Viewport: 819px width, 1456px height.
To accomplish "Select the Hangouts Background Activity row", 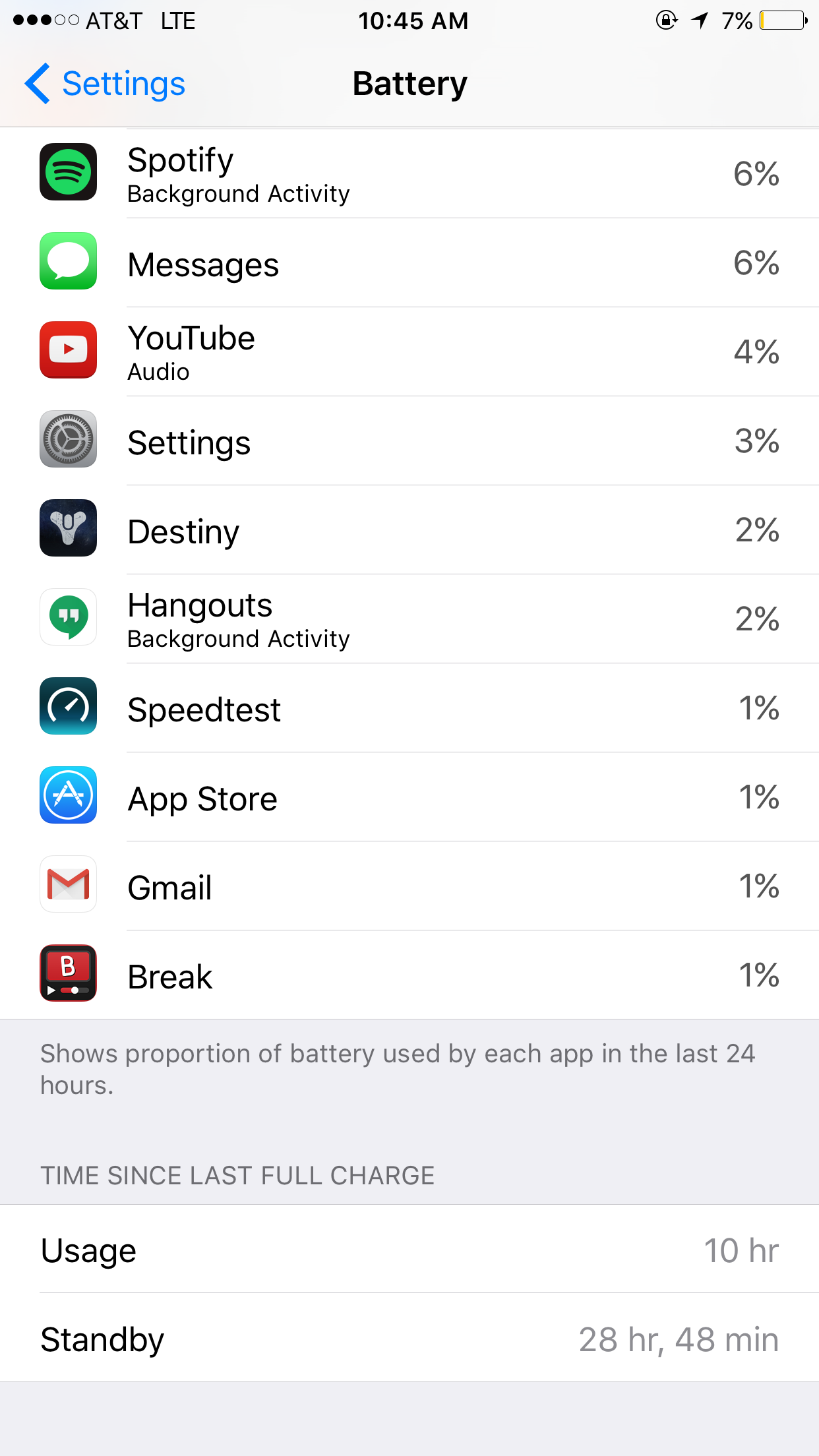I will click(x=409, y=619).
